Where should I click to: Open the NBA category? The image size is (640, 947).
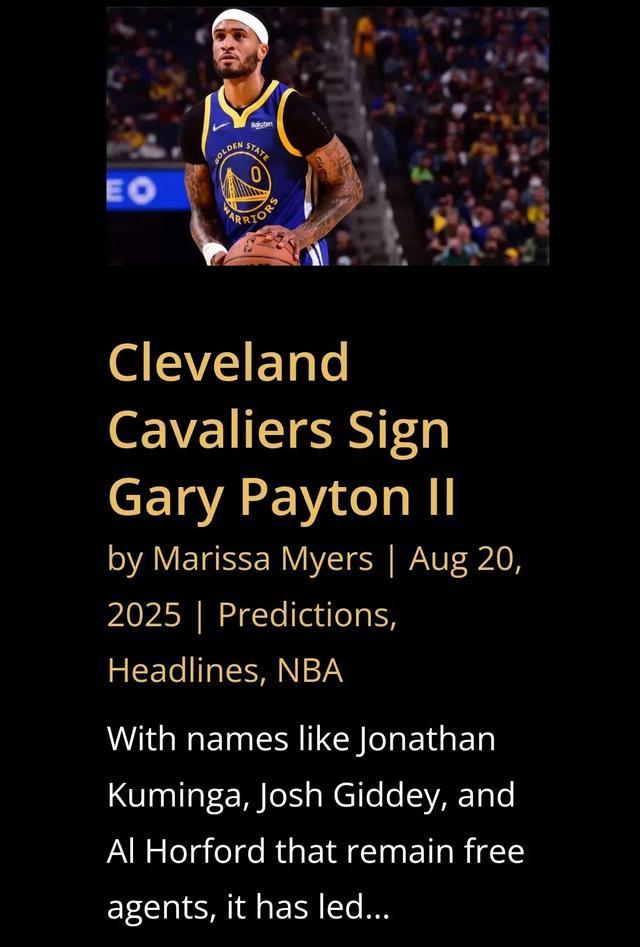tap(310, 669)
